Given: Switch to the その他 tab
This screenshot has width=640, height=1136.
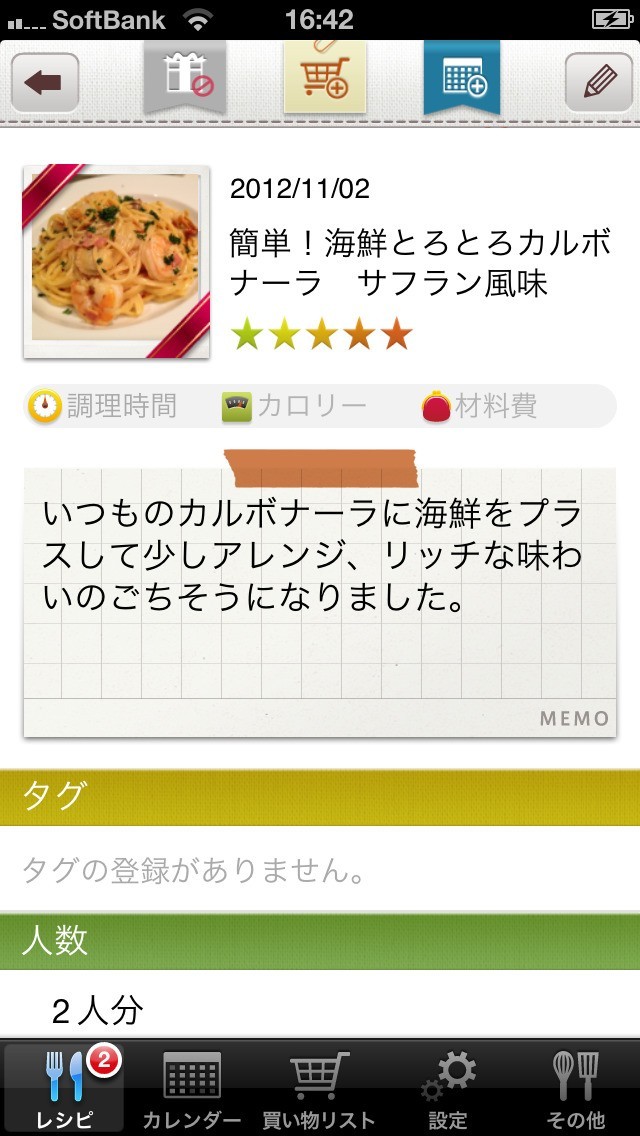Looking at the screenshot, I should tap(576, 1088).
